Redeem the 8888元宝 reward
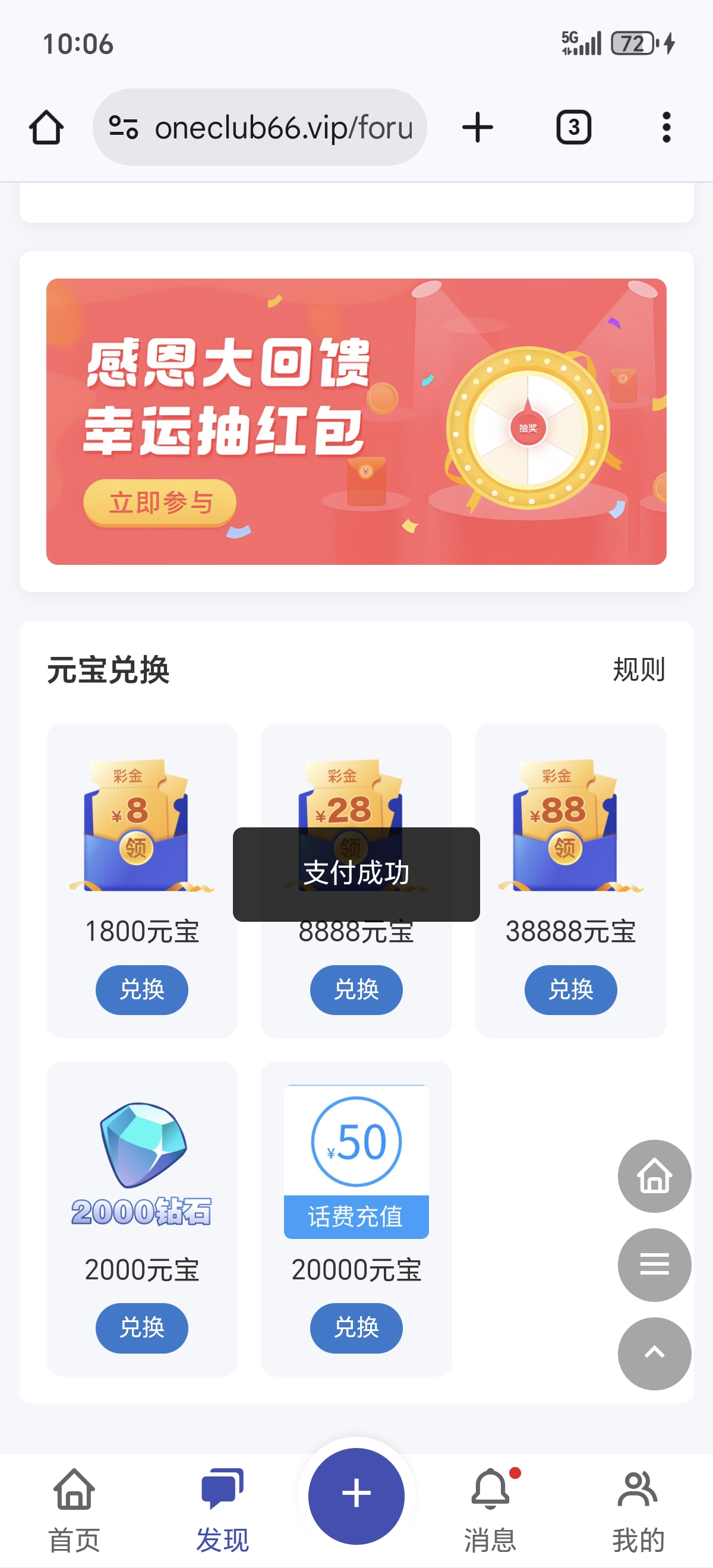 click(356, 989)
